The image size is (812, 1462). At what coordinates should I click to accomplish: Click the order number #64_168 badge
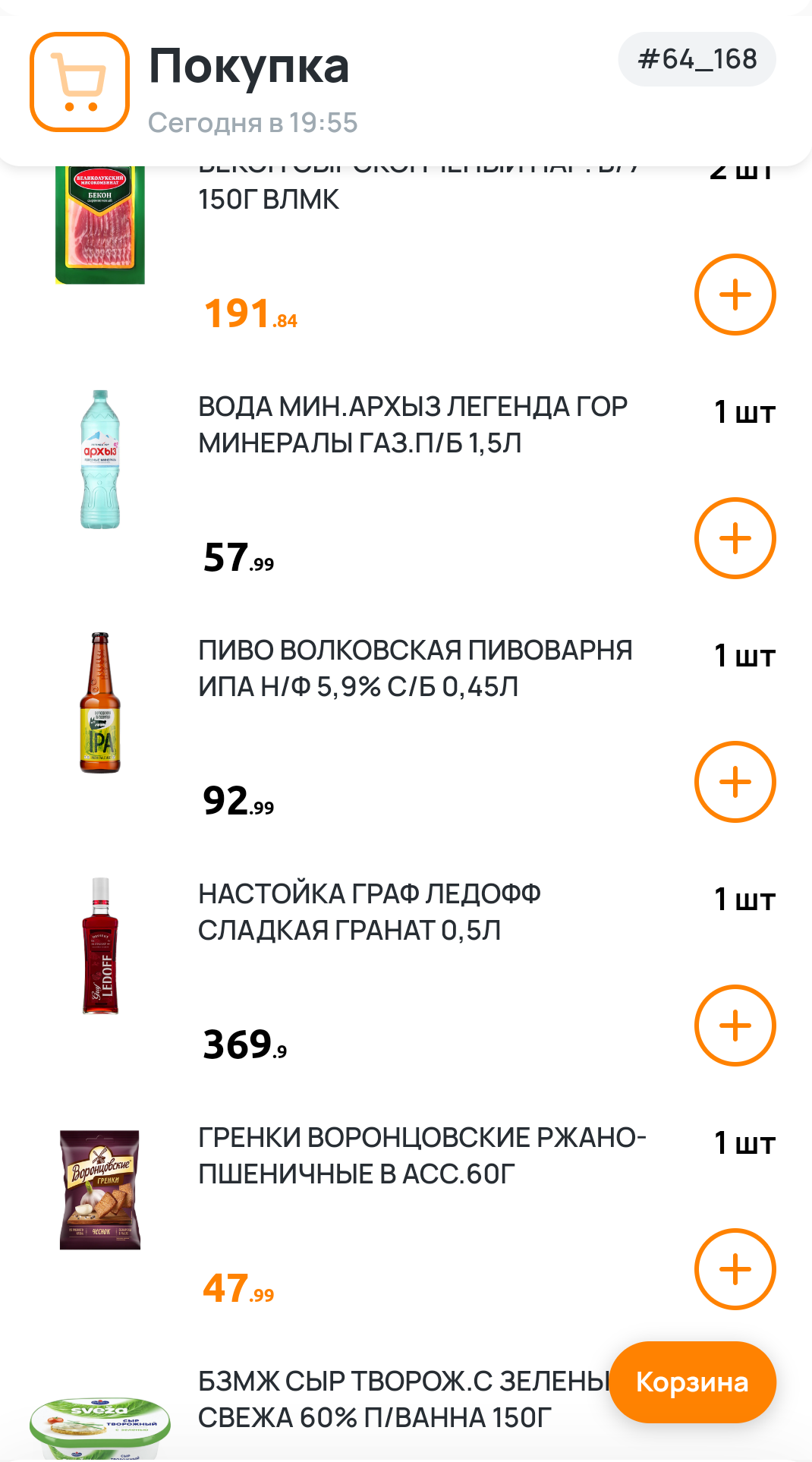(x=696, y=58)
